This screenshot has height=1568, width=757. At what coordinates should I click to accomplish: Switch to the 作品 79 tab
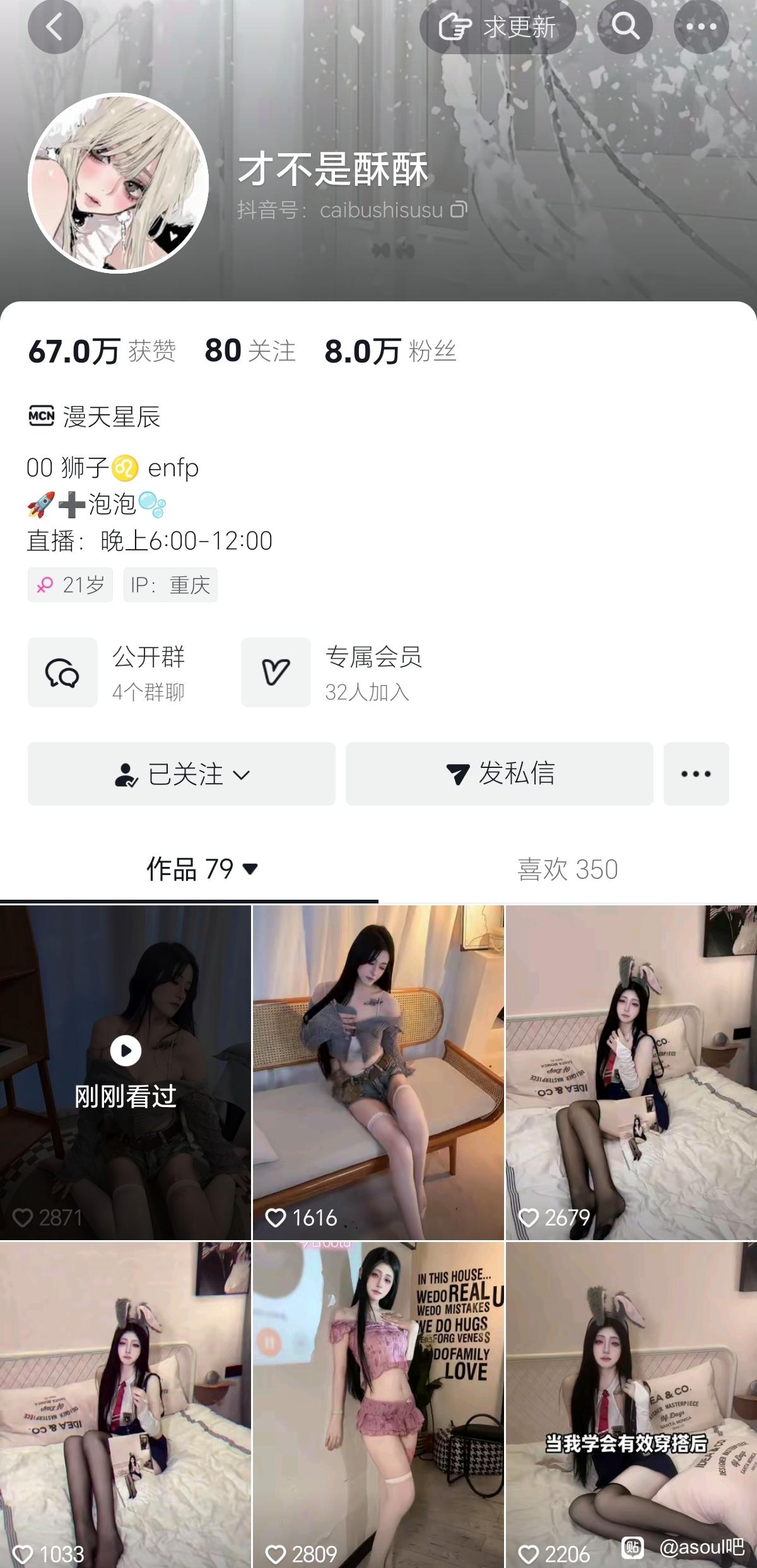pyautogui.click(x=201, y=869)
